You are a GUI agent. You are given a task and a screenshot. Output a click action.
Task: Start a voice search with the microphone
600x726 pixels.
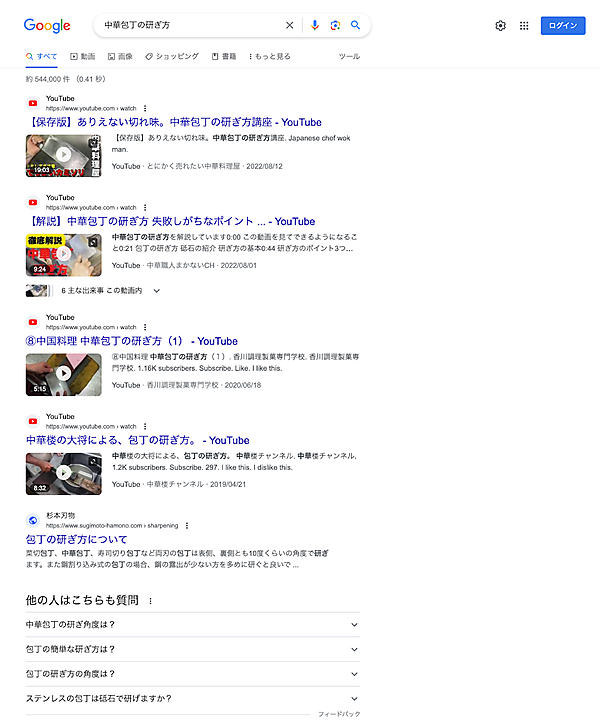tap(315, 25)
